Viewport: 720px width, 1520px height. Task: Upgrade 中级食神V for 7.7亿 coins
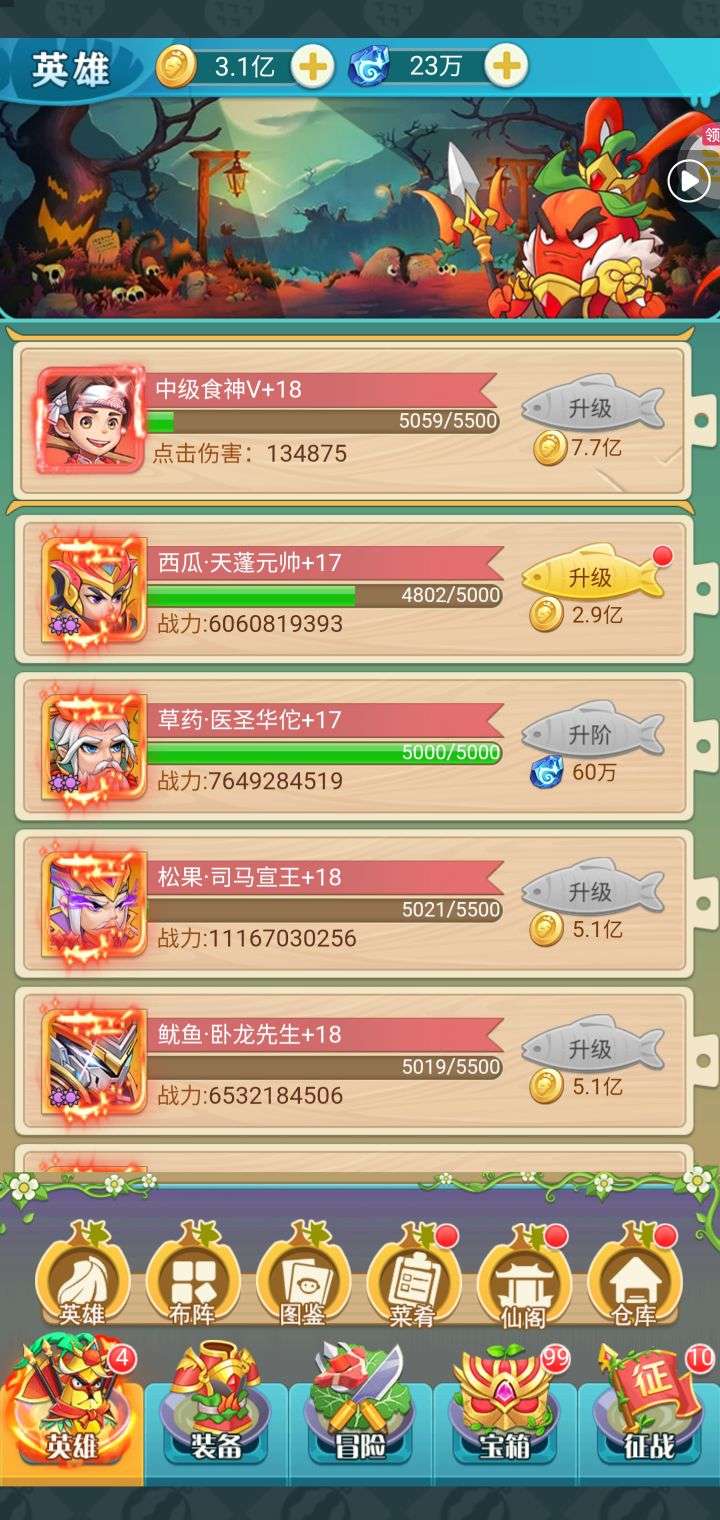coord(592,408)
